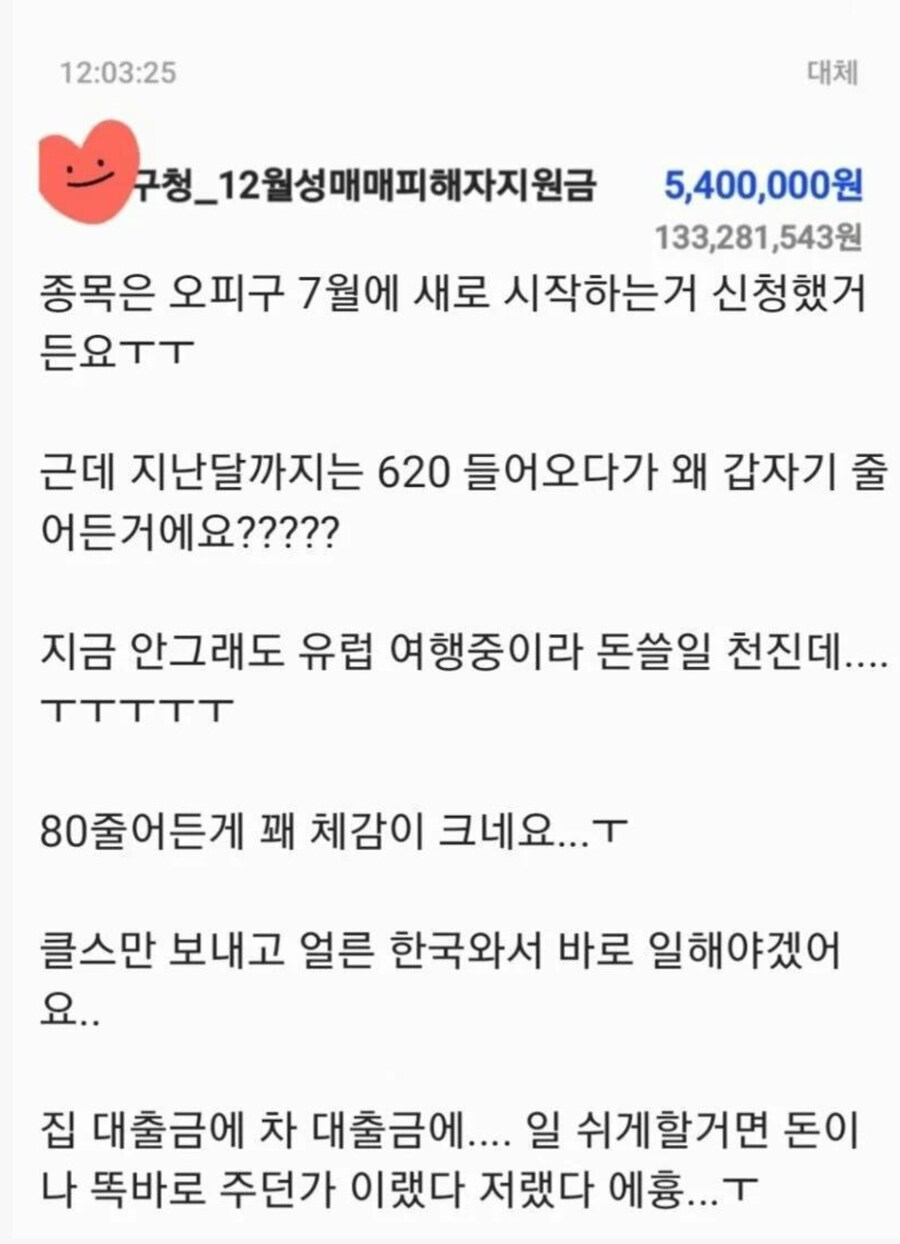
Task: Click the red heart smiley sticker icon
Action: 84,172
